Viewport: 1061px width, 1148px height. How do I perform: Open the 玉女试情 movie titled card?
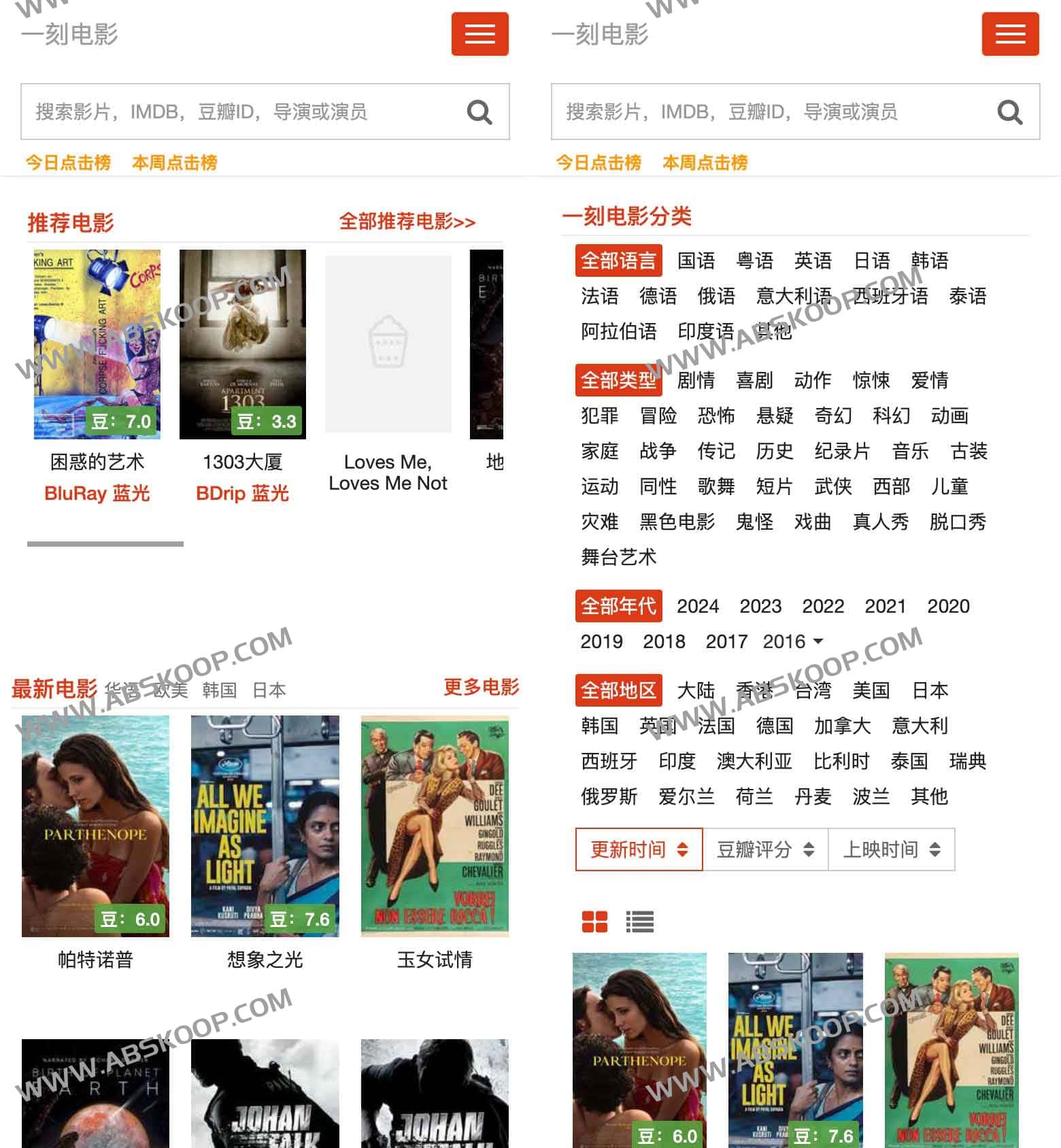tap(434, 960)
